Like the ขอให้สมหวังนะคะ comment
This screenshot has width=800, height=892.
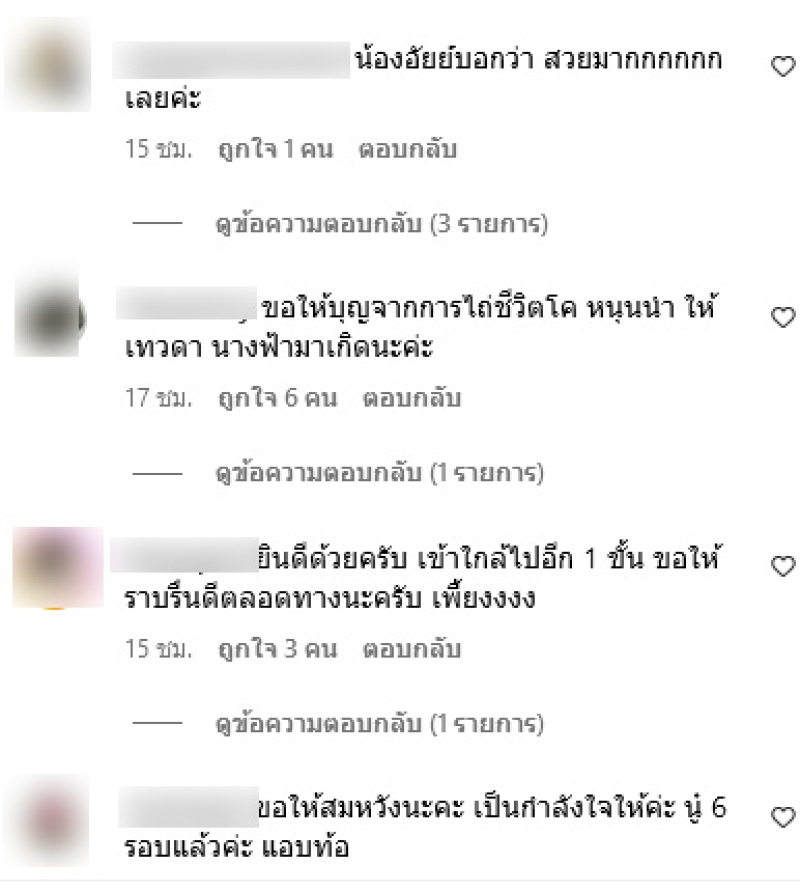(x=781, y=817)
